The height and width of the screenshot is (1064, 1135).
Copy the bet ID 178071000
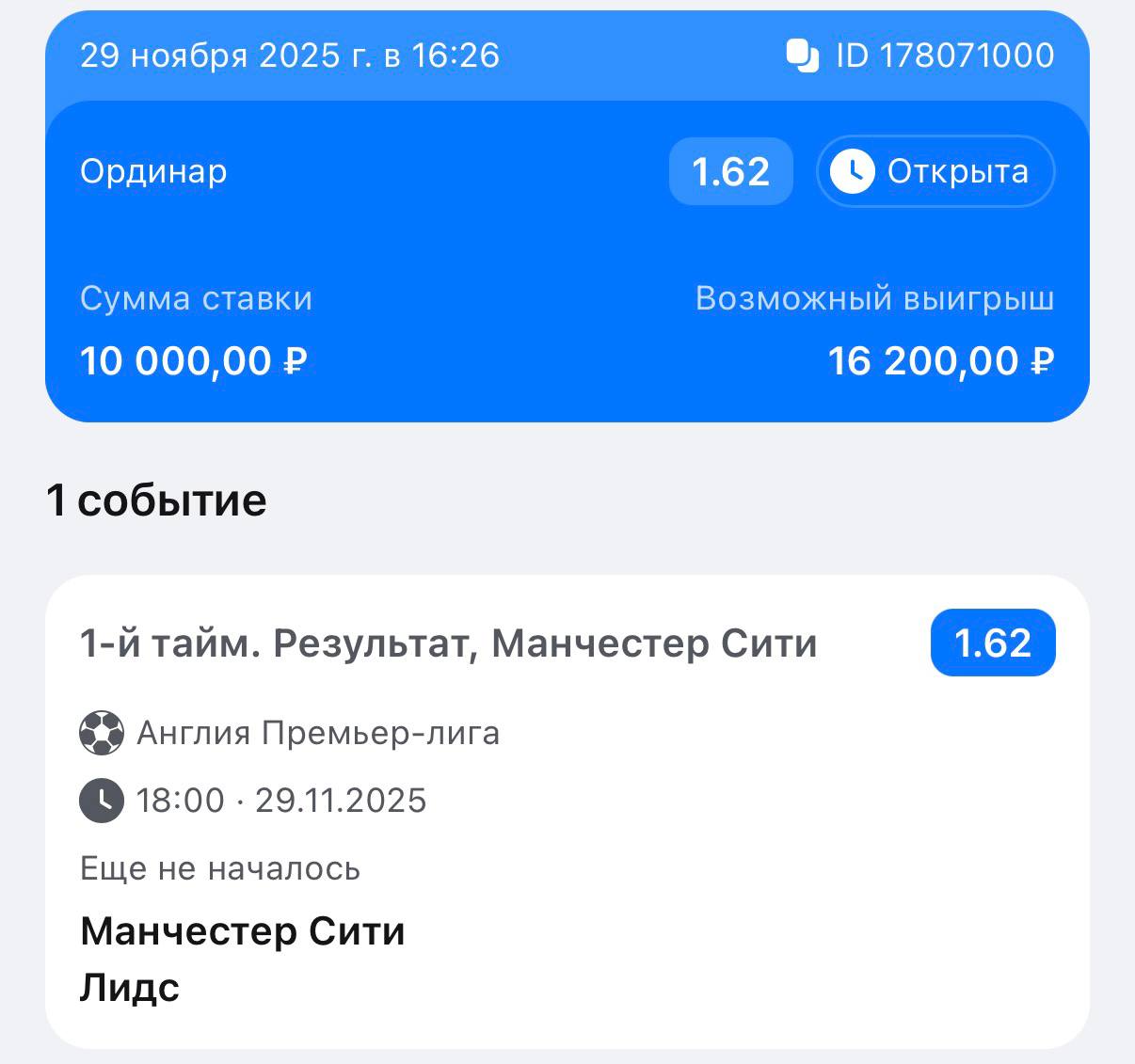pyautogui.click(x=802, y=56)
